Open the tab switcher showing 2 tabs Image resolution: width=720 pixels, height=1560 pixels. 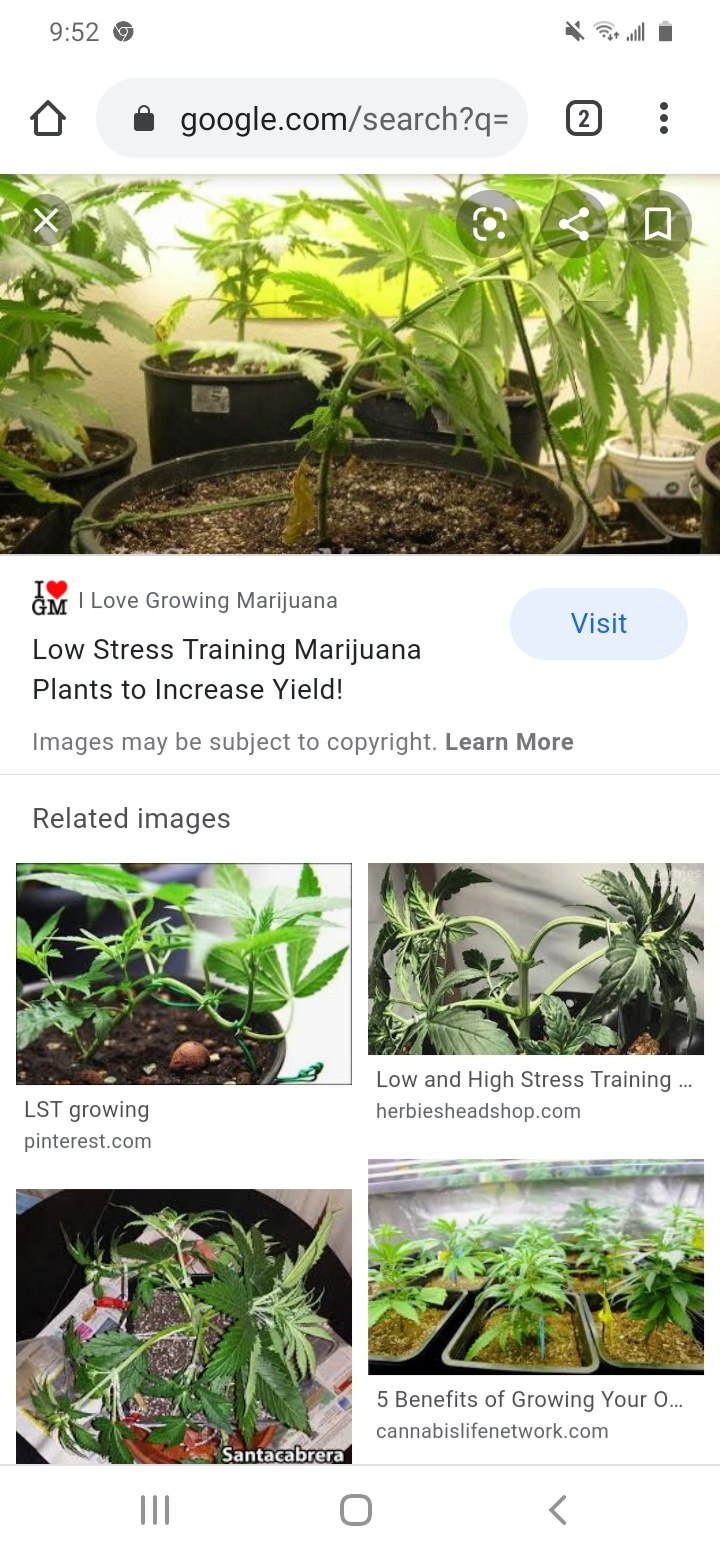(x=584, y=119)
